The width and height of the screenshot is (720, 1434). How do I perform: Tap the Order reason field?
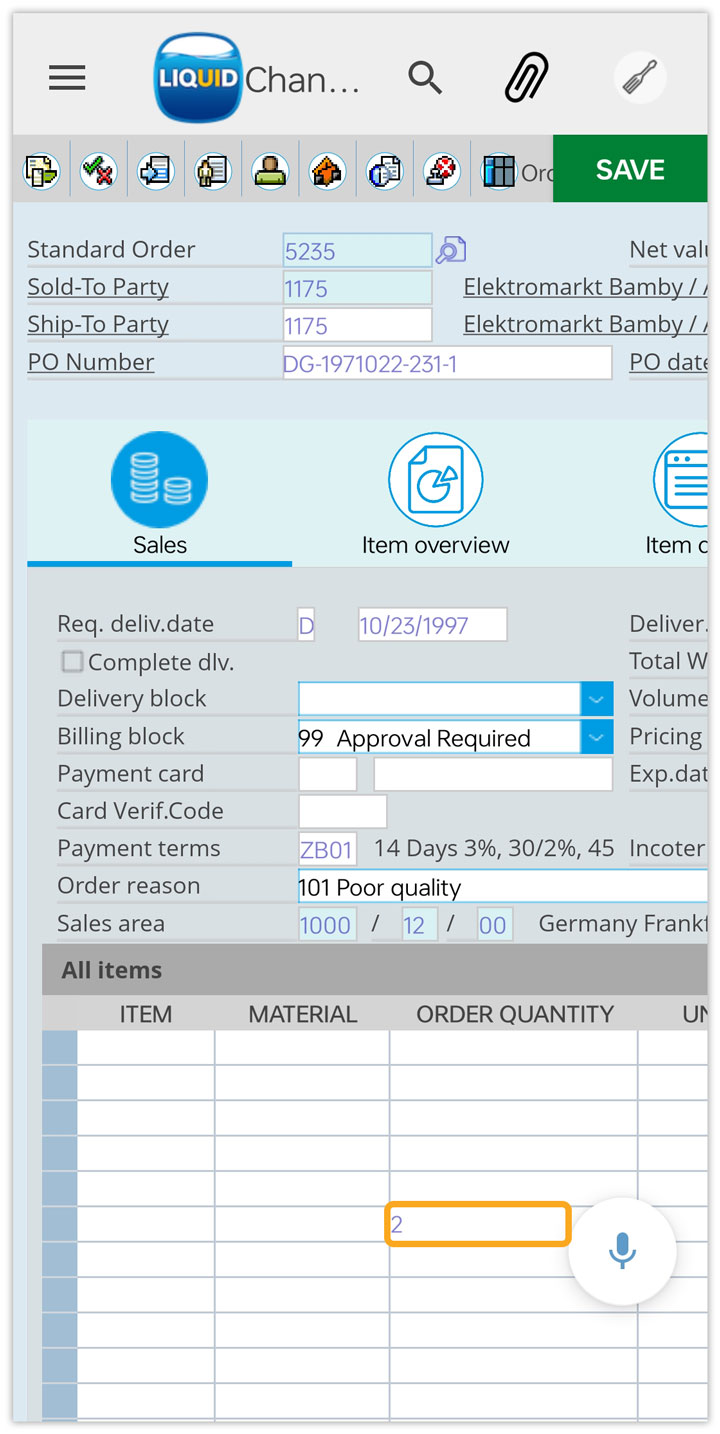point(503,887)
